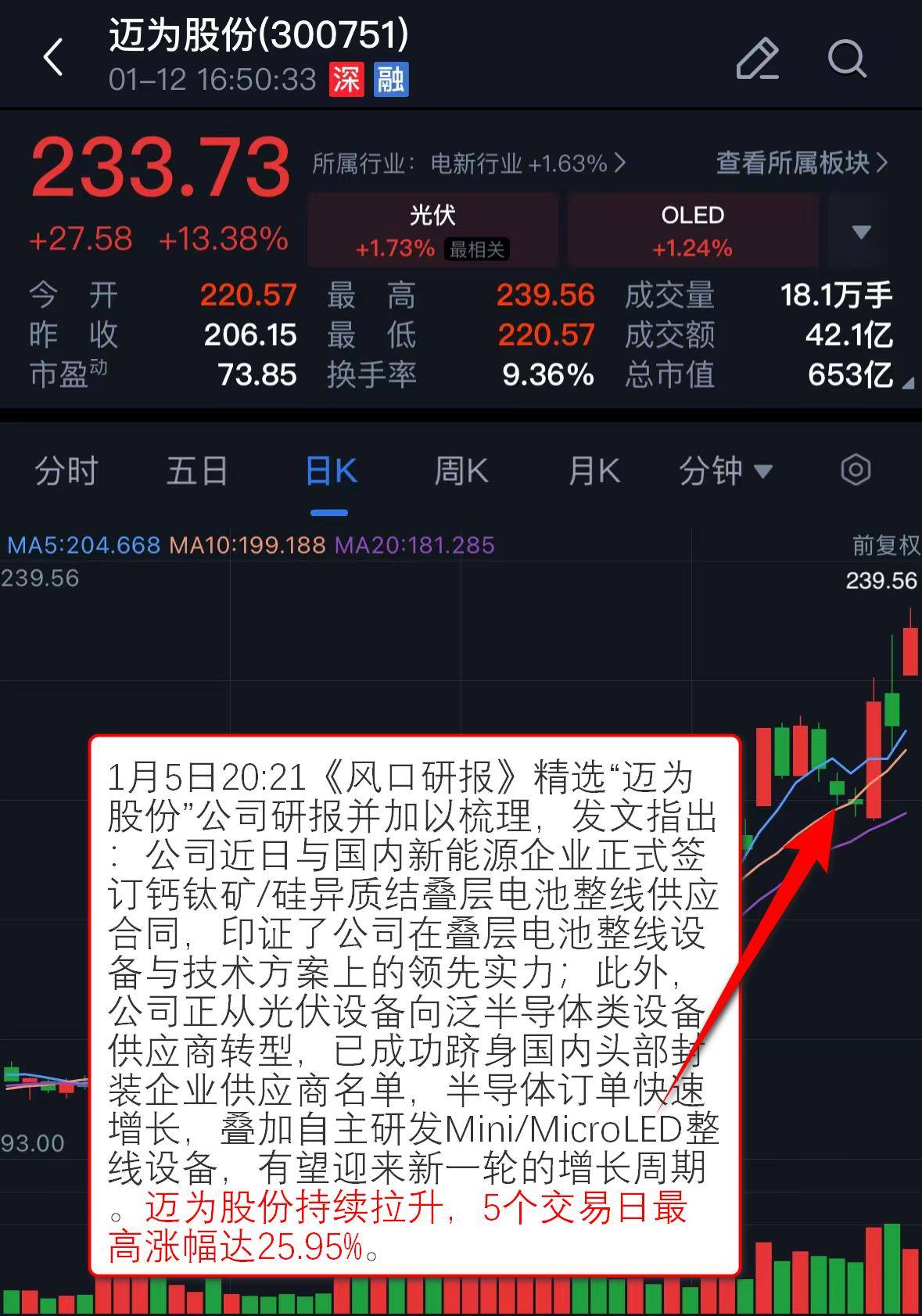Switch to the 周K chart tab
922x1316 pixels.
[x=461, y=471]
